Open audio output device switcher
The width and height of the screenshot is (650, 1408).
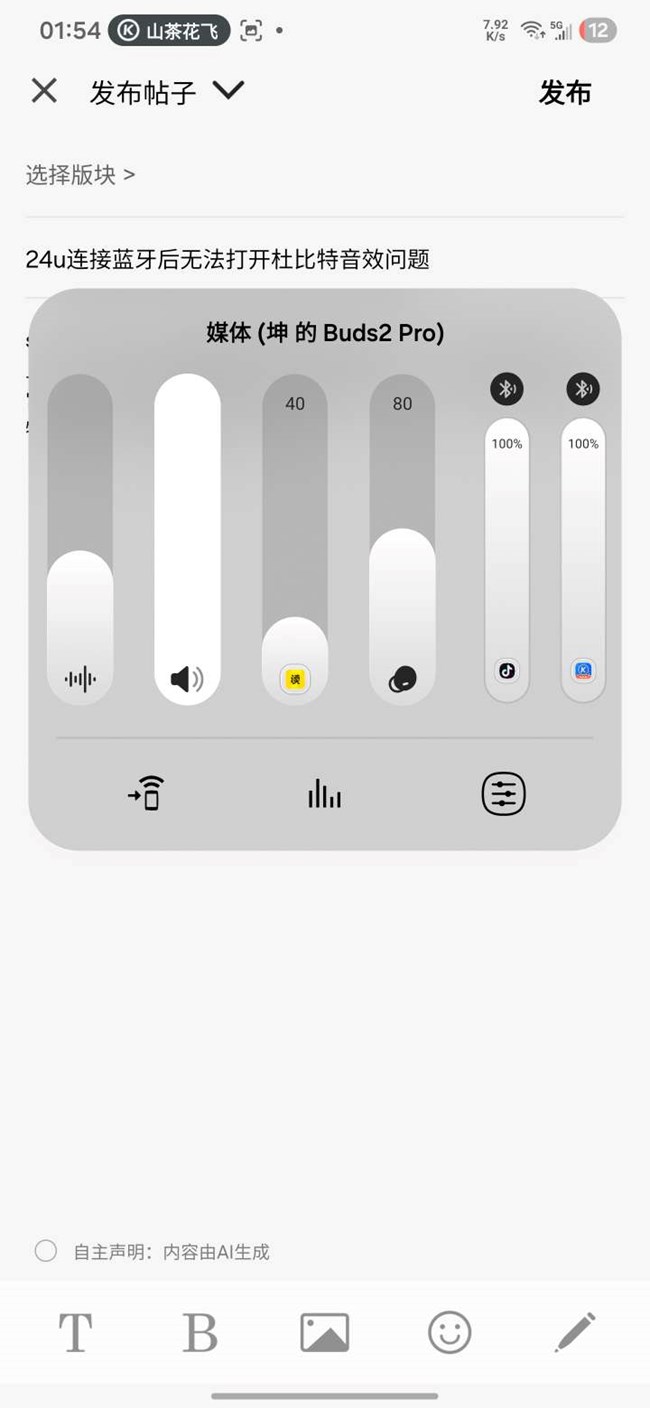[x=146, y=795]
